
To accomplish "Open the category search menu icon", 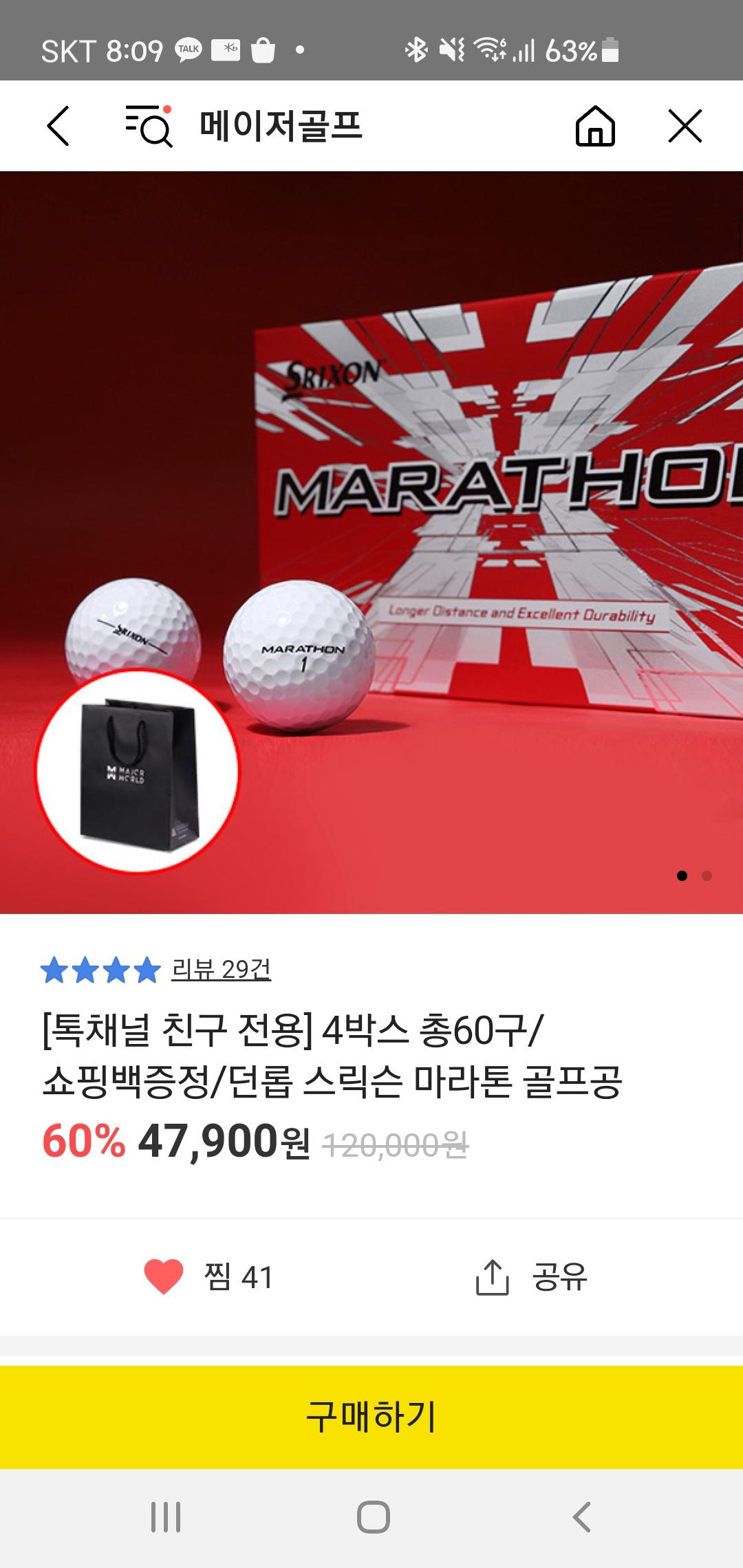I will (149, 126).
